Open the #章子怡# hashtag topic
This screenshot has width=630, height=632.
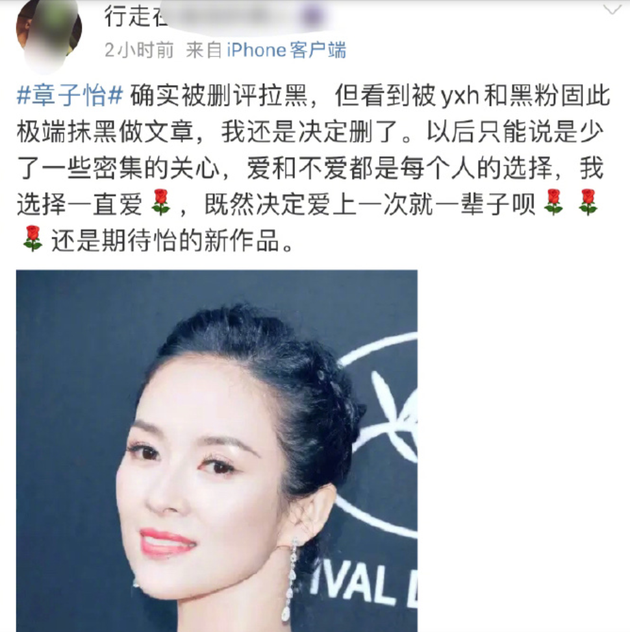70,97
